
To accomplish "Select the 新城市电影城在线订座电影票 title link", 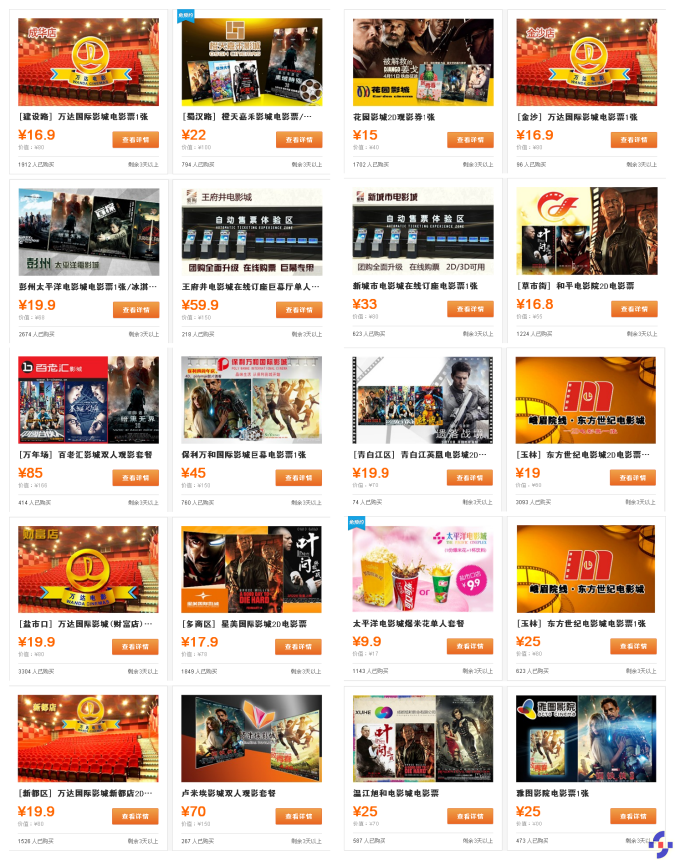I will (x=415, y=287).
